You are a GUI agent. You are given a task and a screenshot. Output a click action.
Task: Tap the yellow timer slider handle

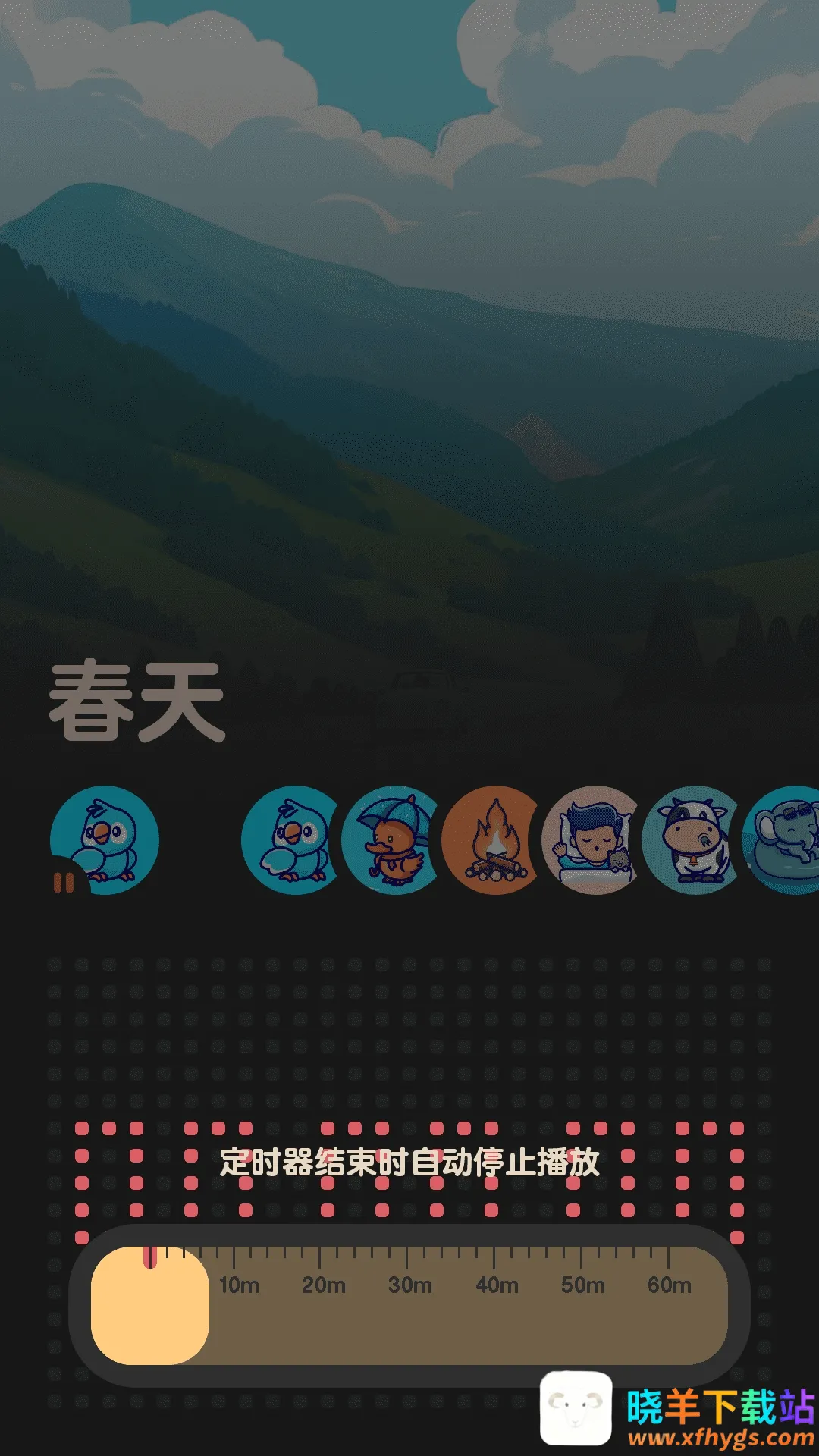[150, 1306]
